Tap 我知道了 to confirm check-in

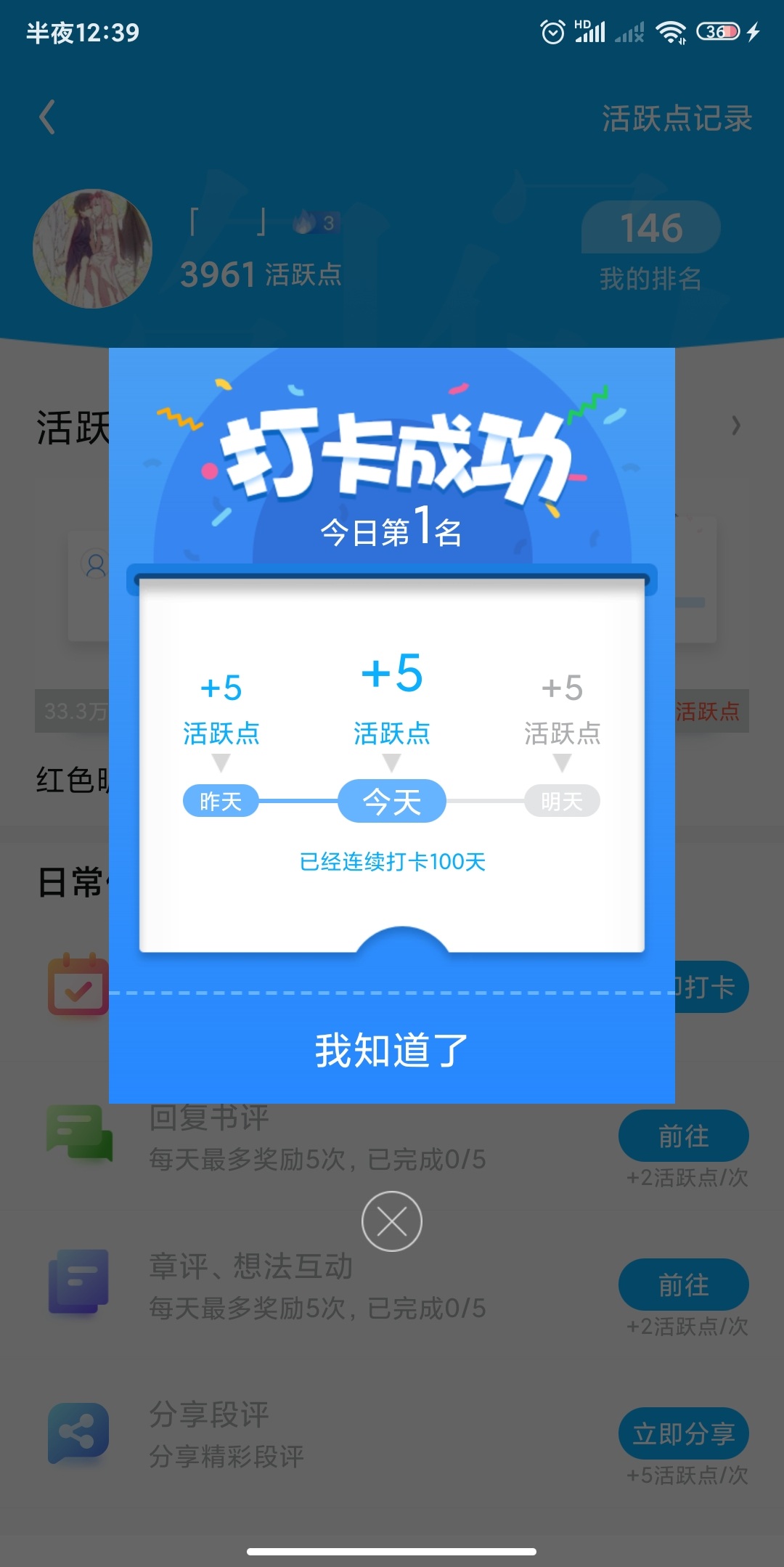391,1050
